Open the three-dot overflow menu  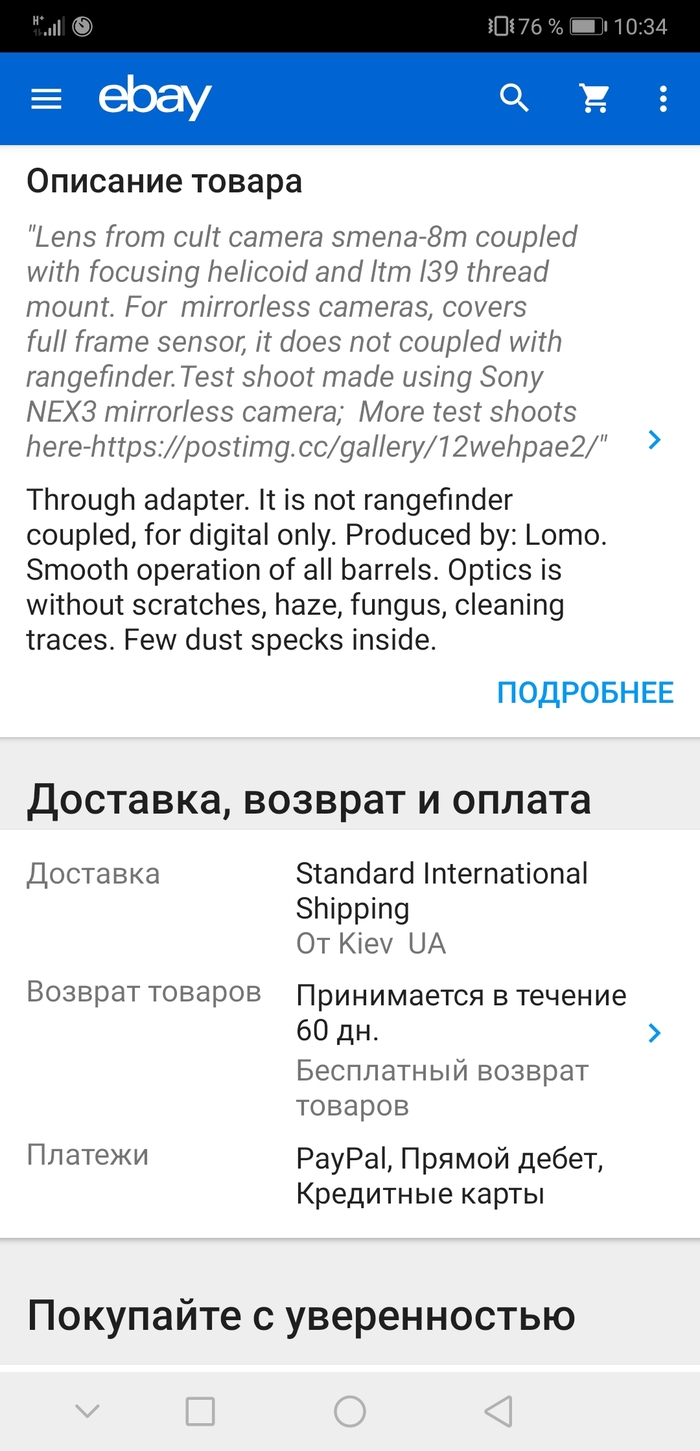662,98
